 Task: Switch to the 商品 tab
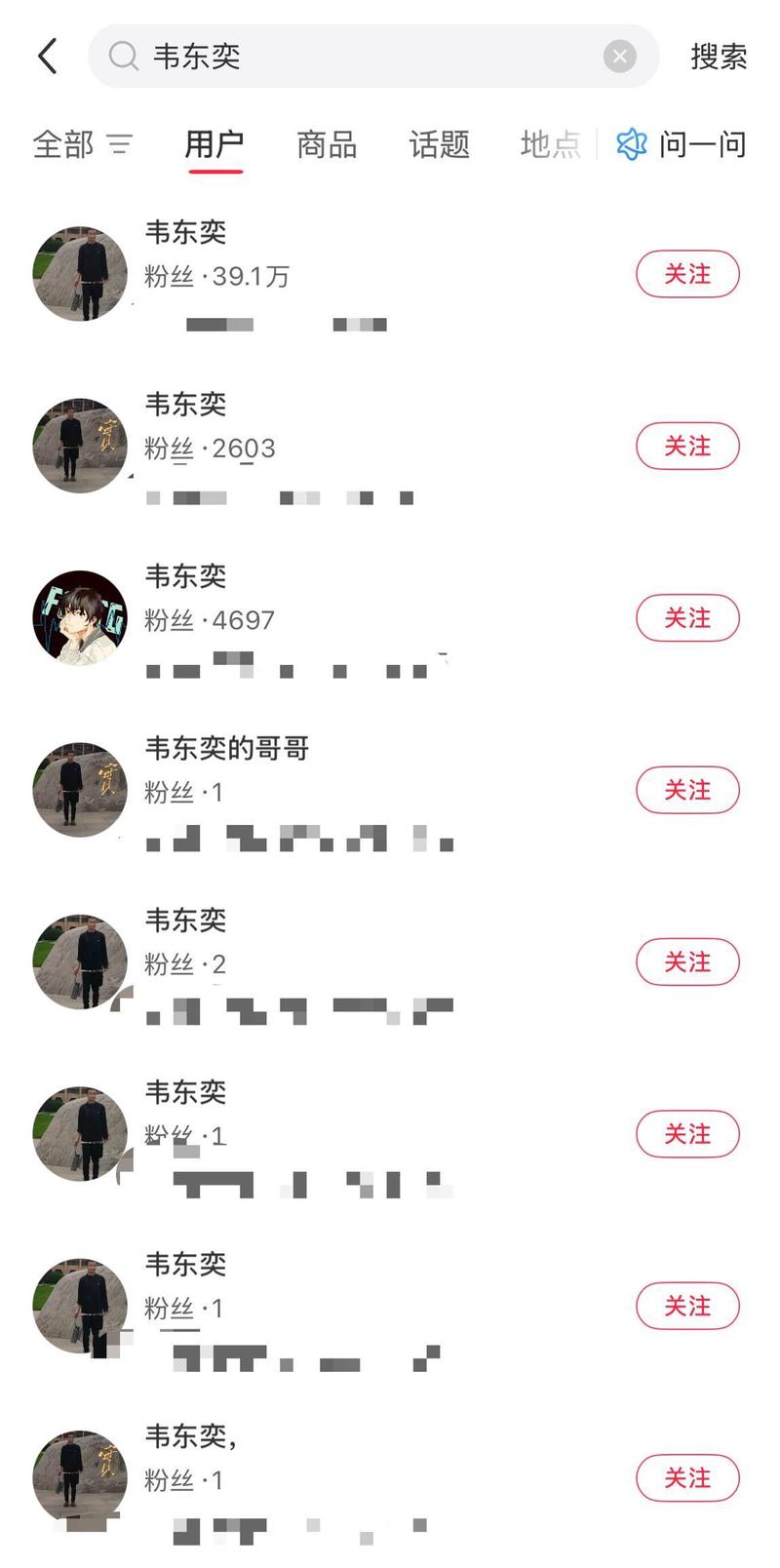coord(327,144)
